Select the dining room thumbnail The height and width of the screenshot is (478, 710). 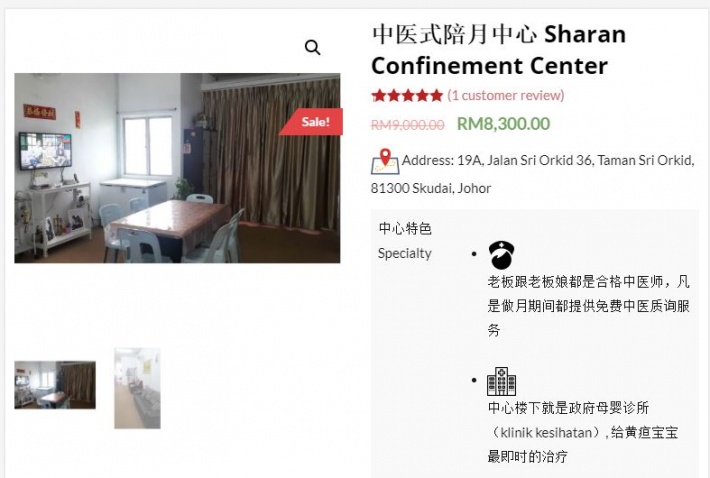(55, 385)
